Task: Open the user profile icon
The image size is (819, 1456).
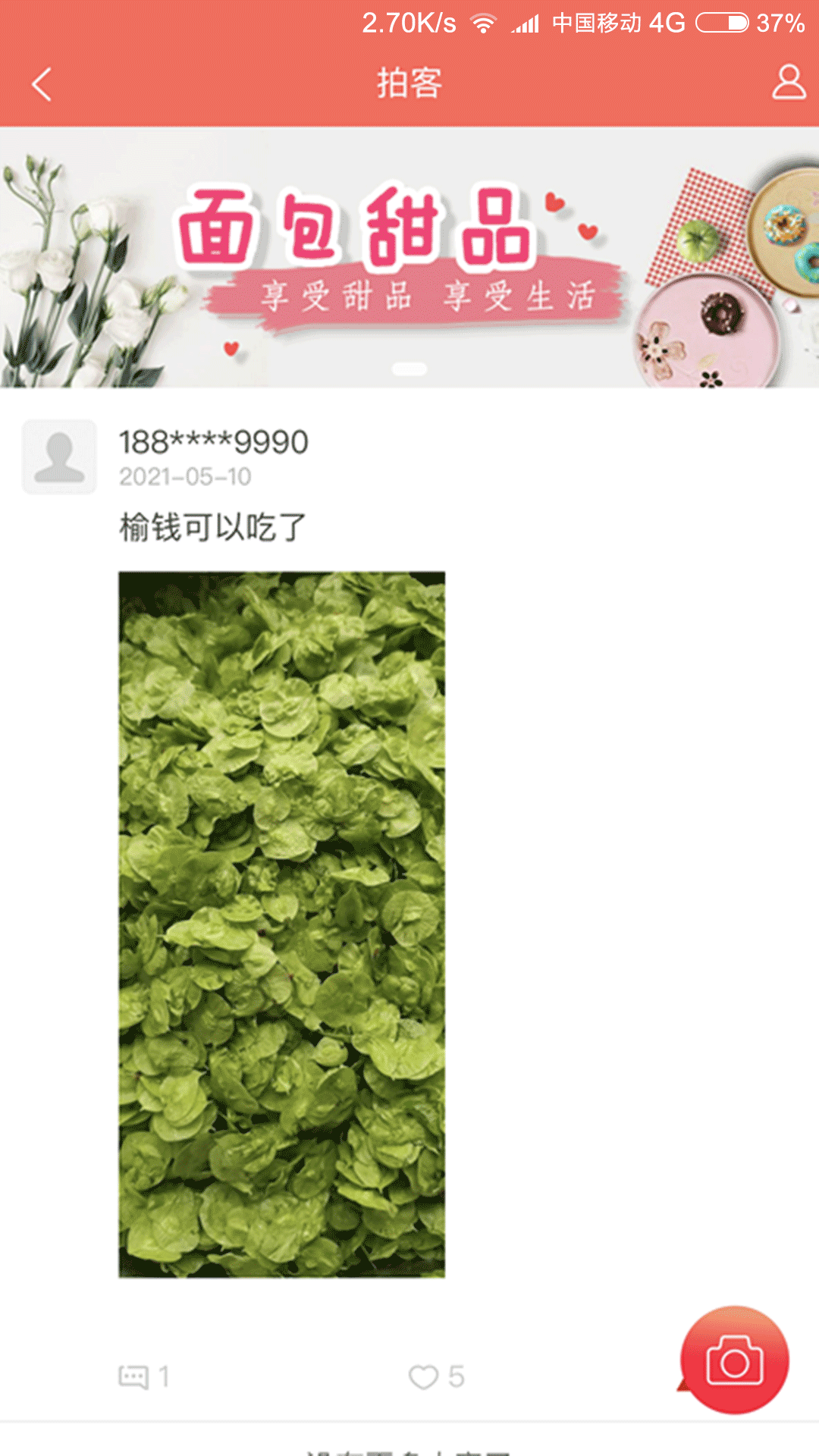Action: pyautogui.click(x=788, y=83)
